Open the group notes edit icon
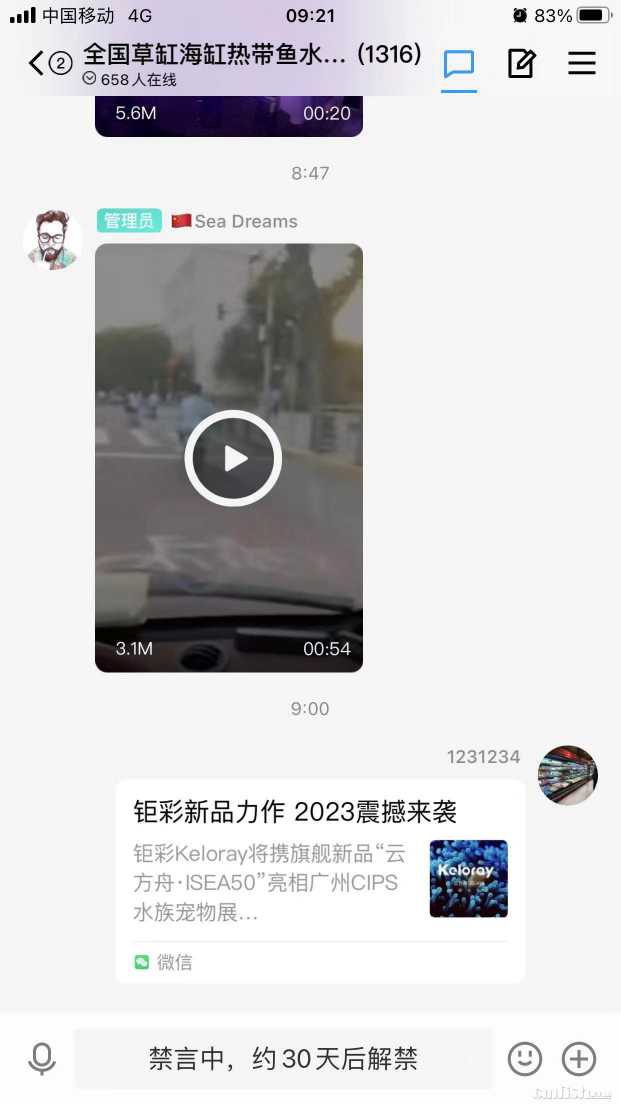The image size is (621, 1104). [x=521, y=64]
